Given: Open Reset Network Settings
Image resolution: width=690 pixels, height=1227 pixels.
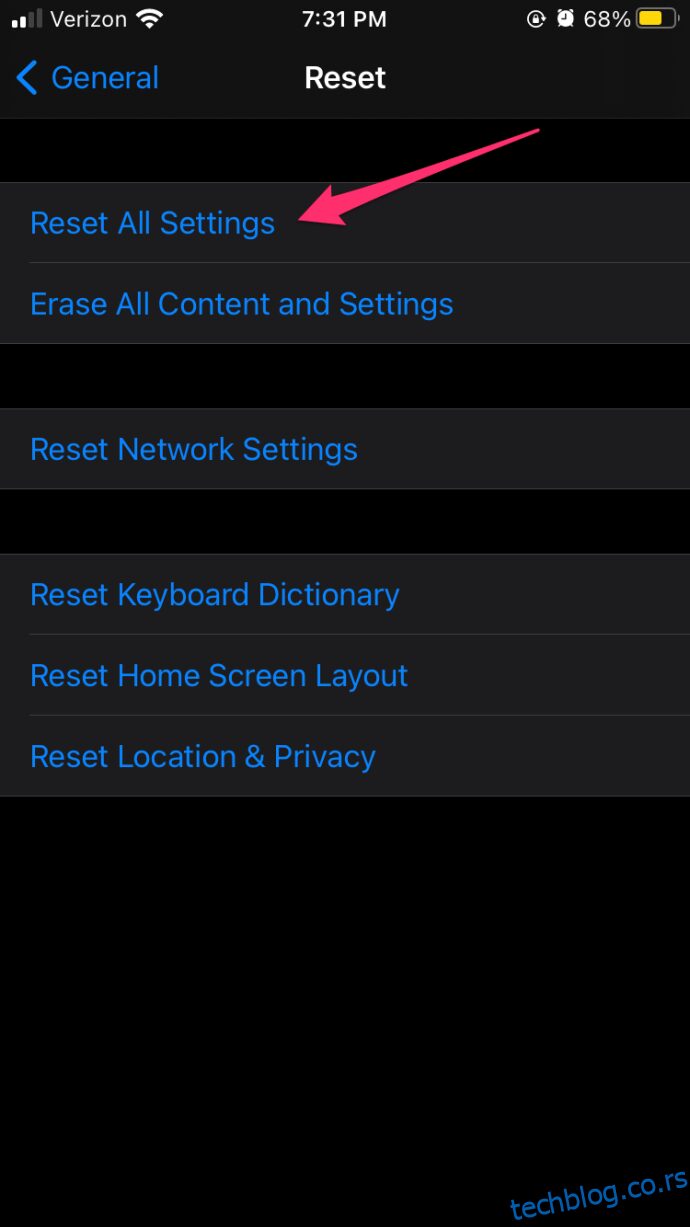Looking at the screenshot, I should tap(345, 449).
